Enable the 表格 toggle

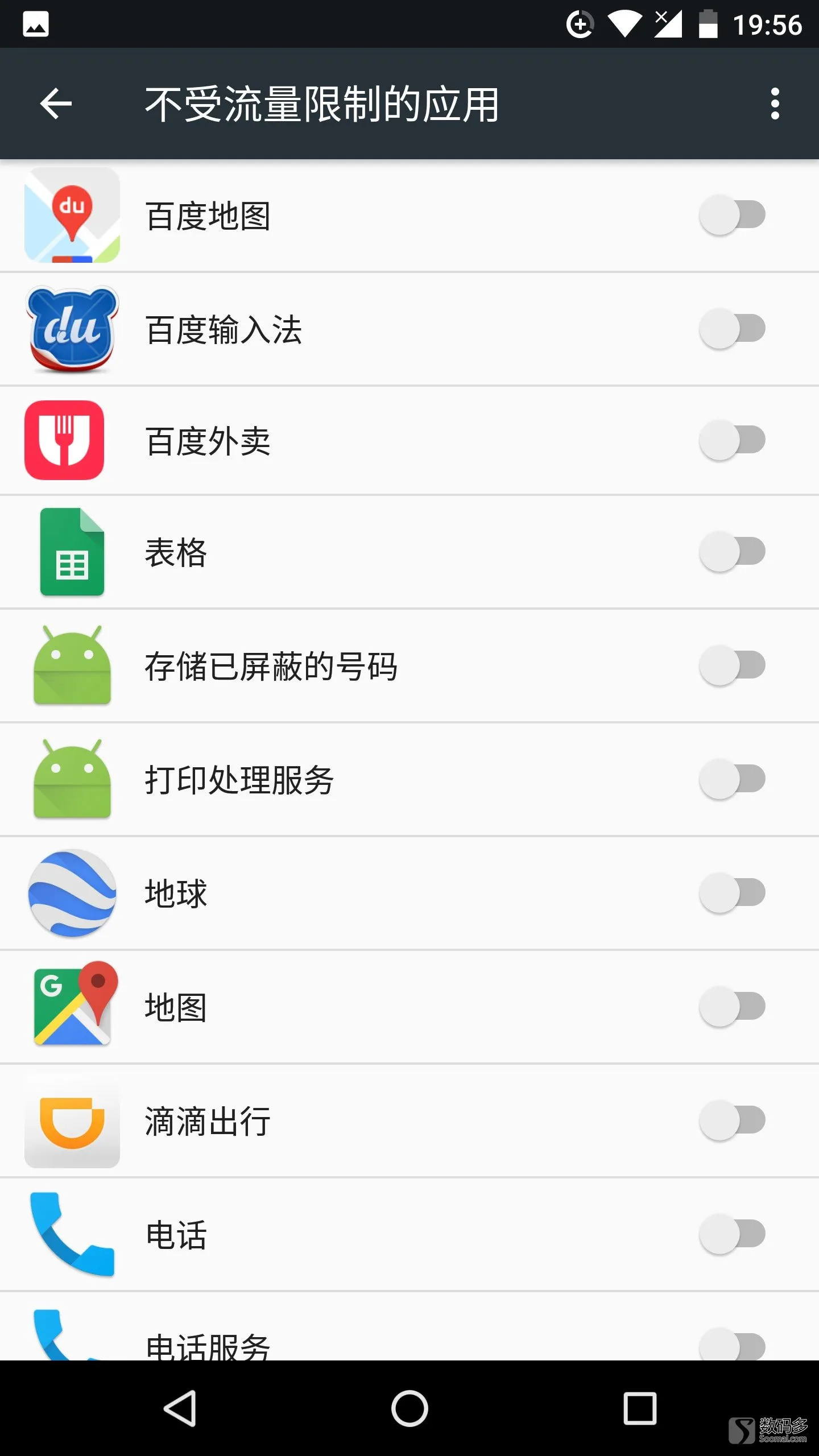(733, 552)
